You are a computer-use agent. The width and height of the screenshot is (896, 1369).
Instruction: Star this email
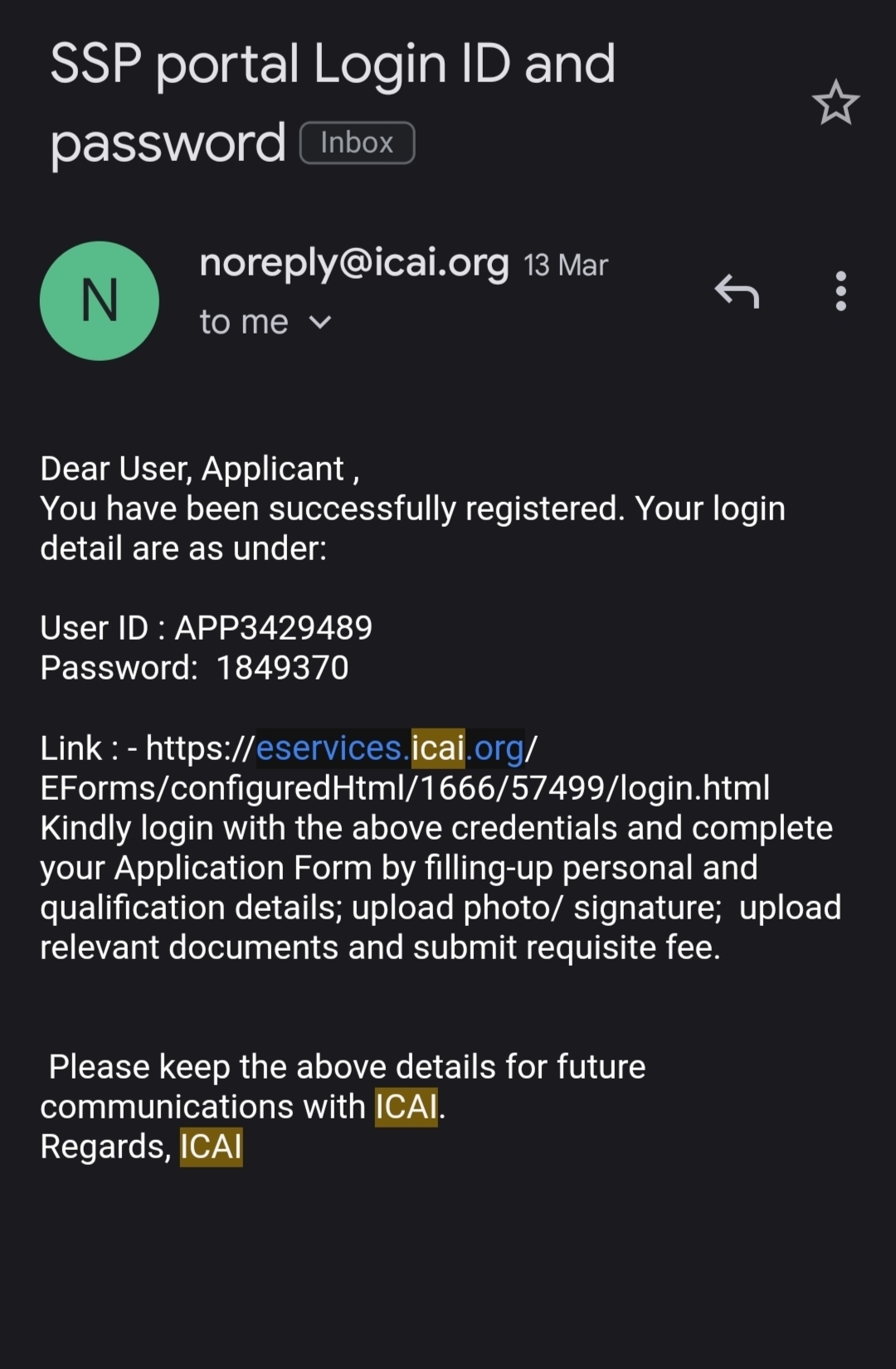pos(835,104)
